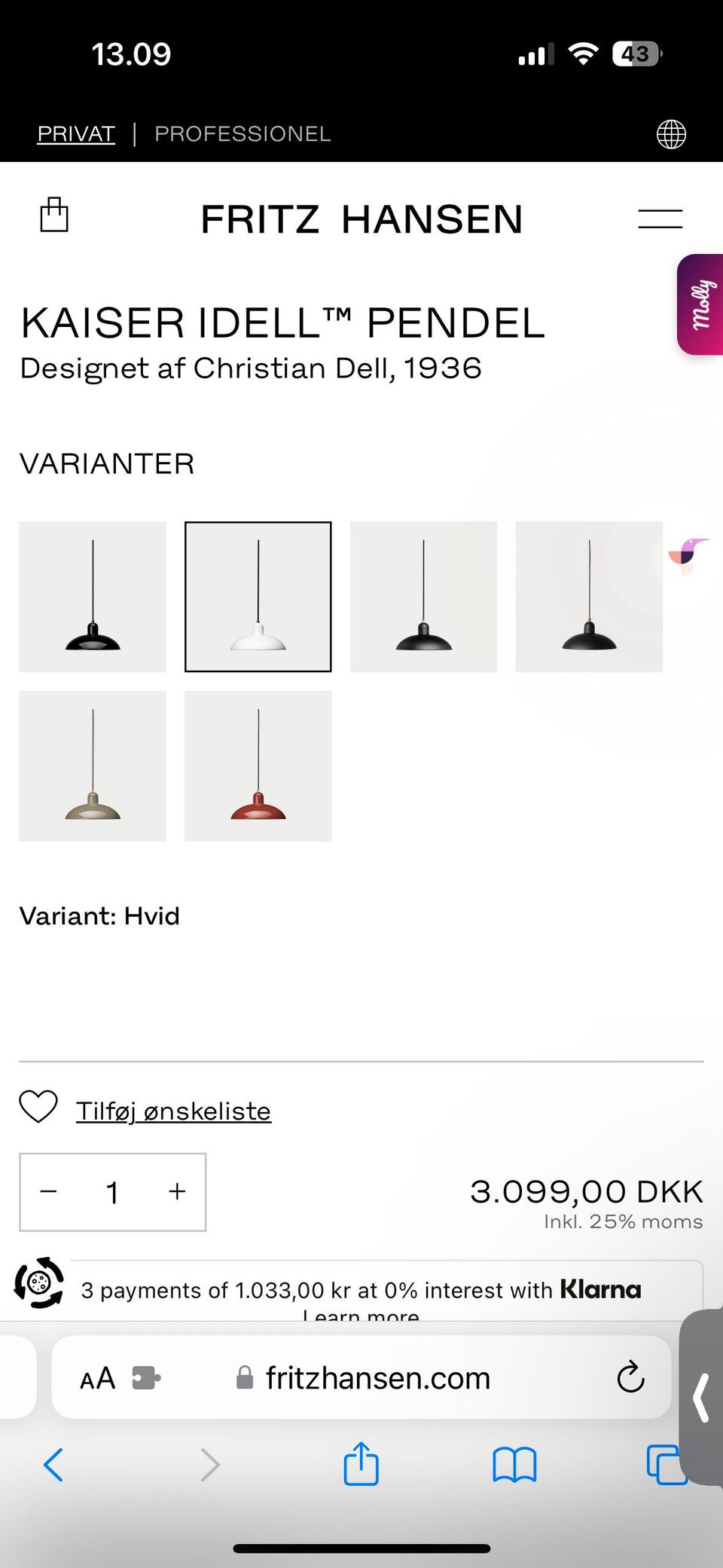Click Learn more about Klarna payments
723x1568 pixels.
point(360,1313)
